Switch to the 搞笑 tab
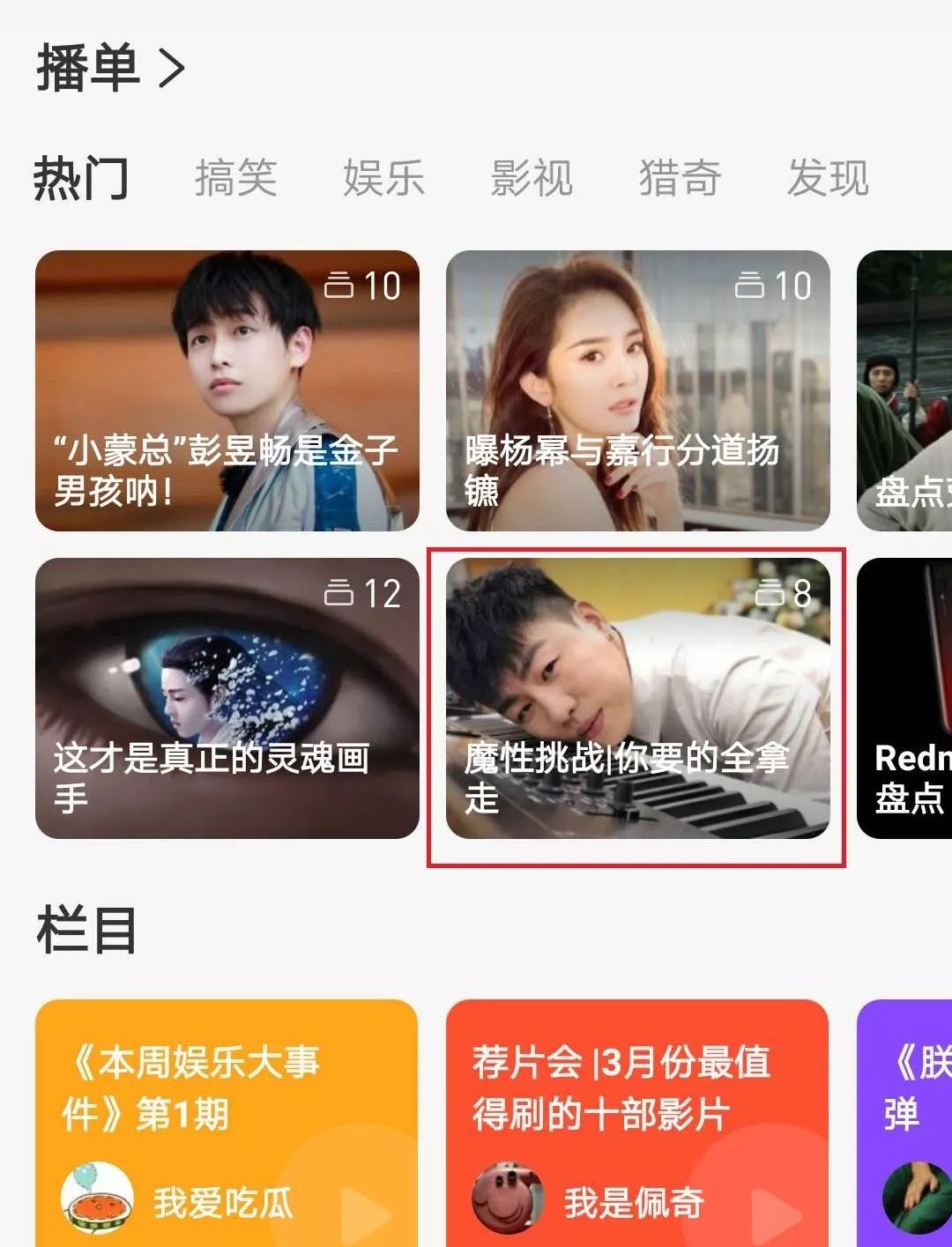The image size is (952, 1247). point(235,178)
